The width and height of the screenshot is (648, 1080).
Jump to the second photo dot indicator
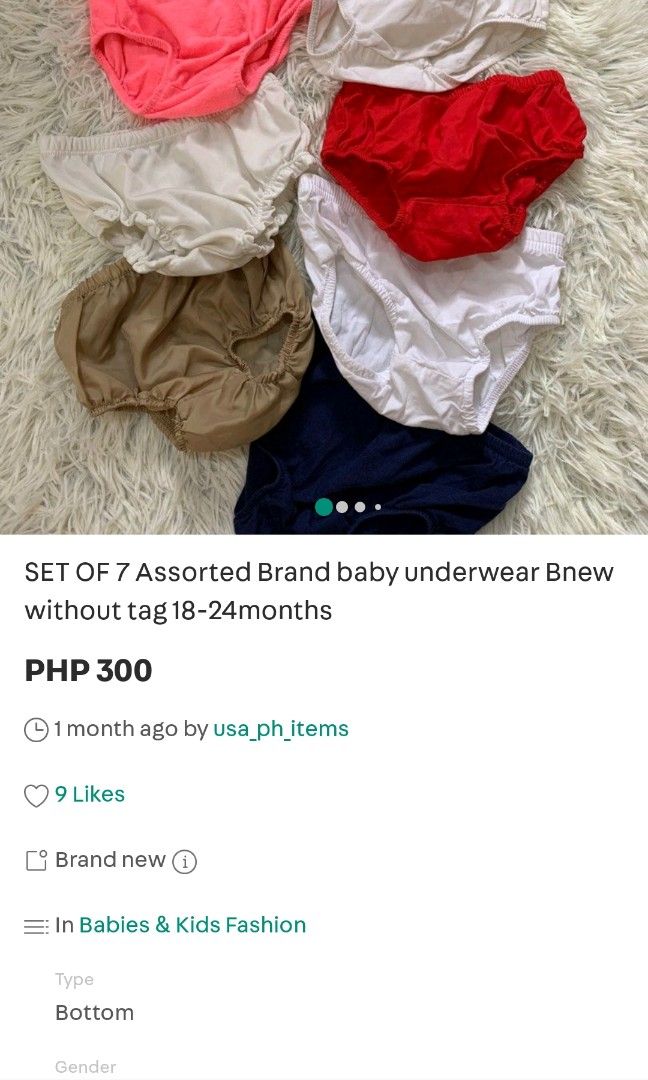click(x=342, y=507)
